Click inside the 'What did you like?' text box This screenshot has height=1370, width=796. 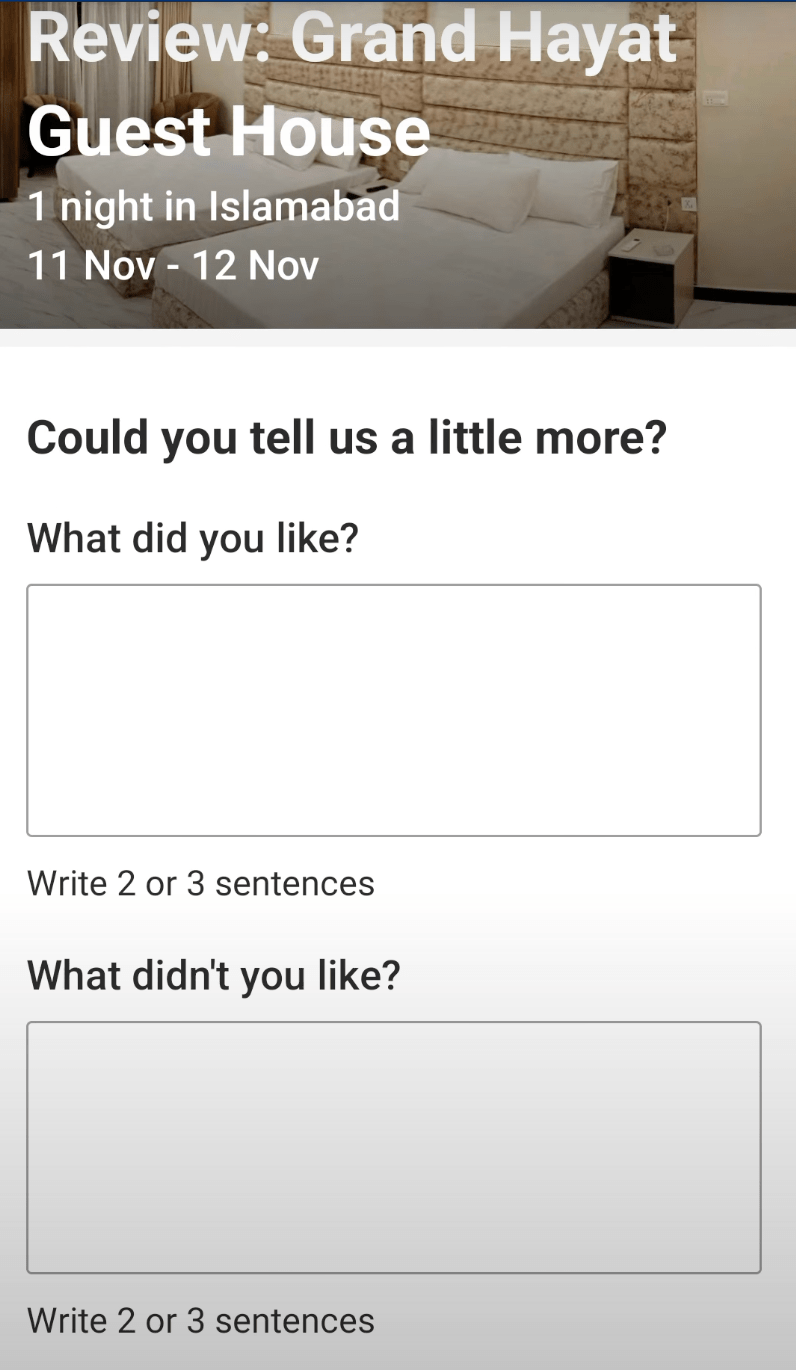click(x=395, y=710)
